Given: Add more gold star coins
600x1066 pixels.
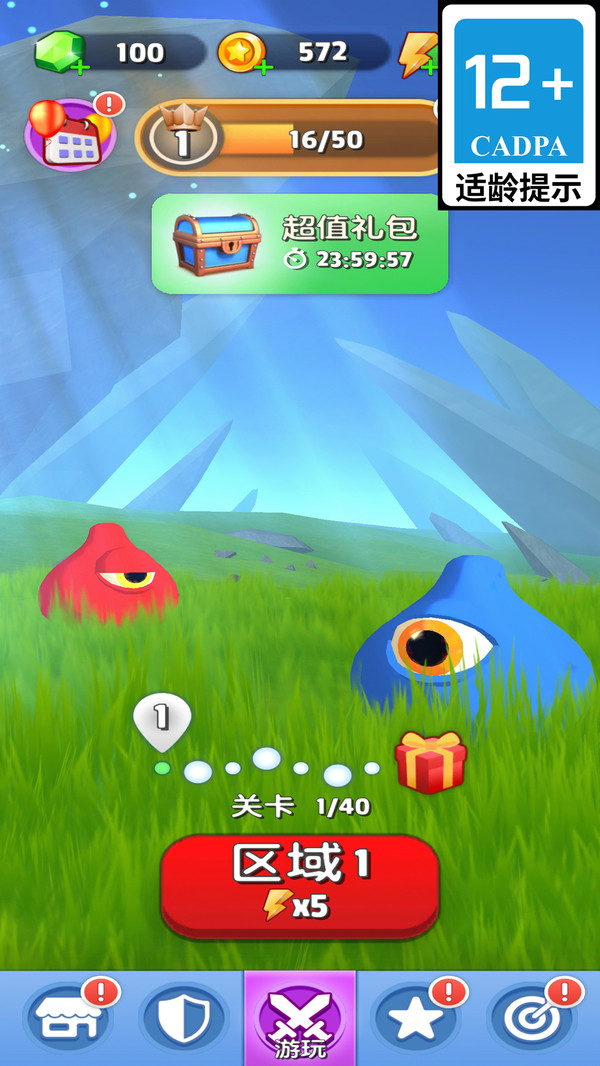Looking at the screenshot, I should point(264,67).
